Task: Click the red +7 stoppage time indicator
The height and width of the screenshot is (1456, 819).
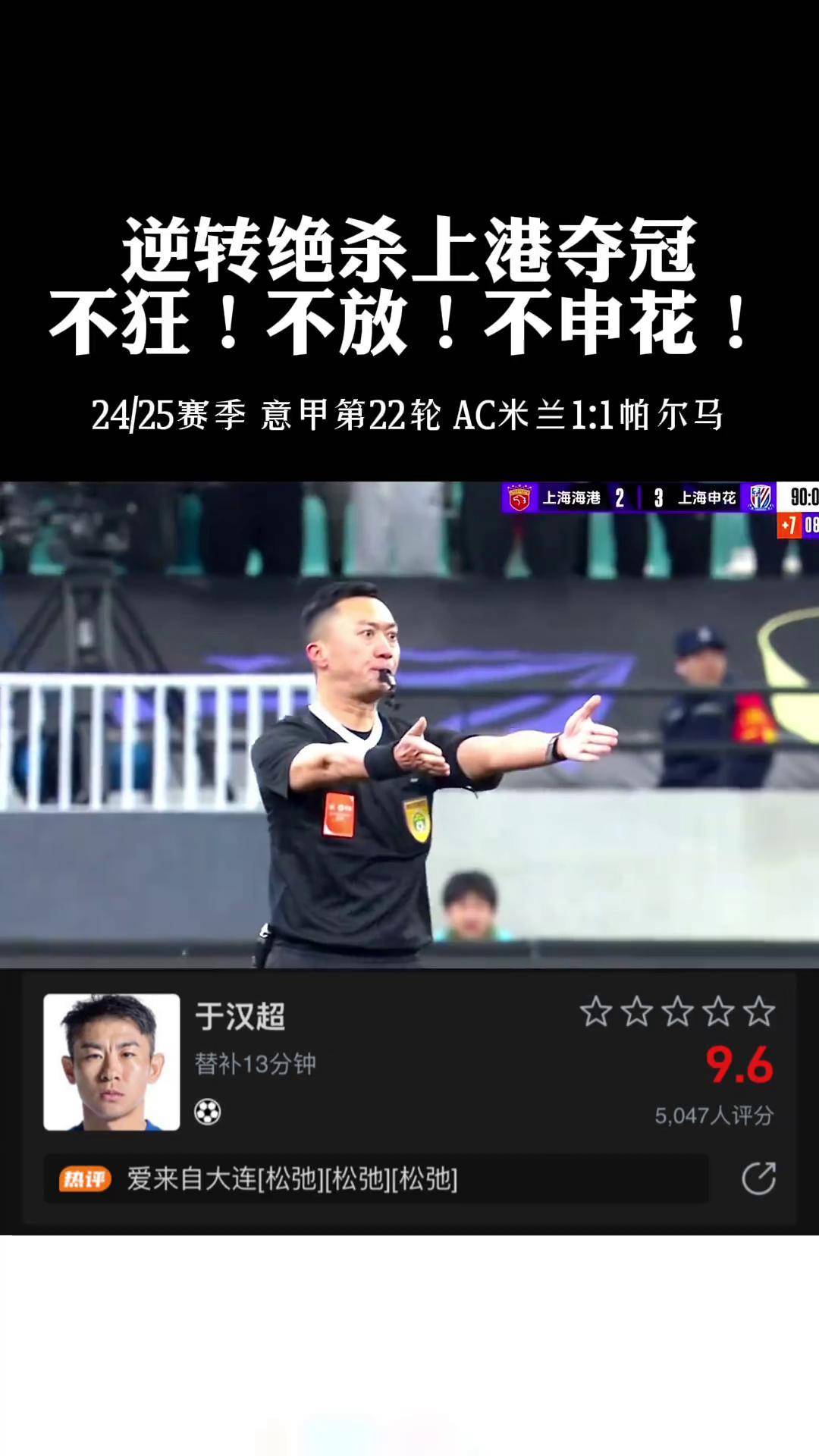Action: (x=790, y=523)
